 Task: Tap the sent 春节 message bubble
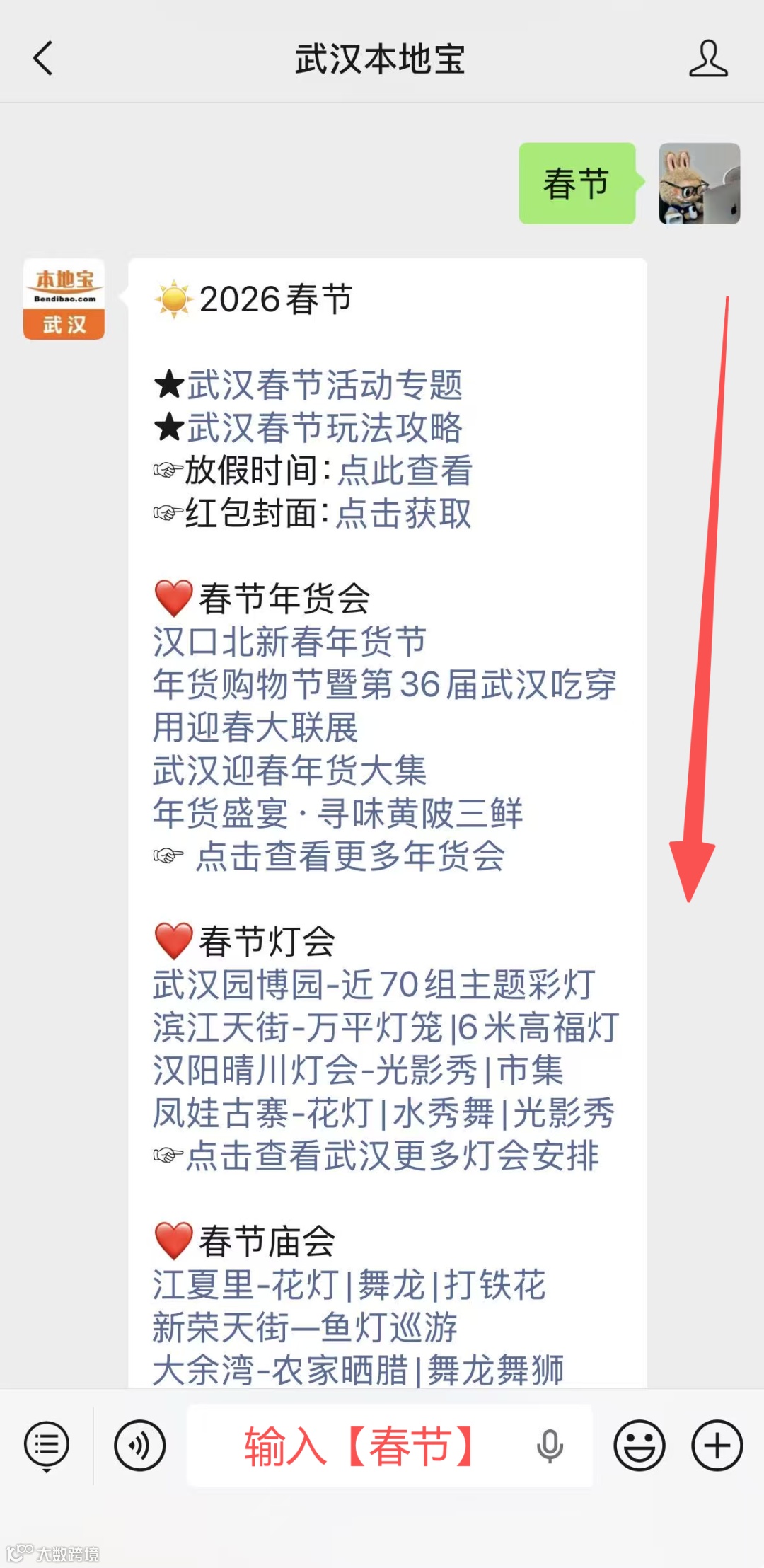click(577, 184)
